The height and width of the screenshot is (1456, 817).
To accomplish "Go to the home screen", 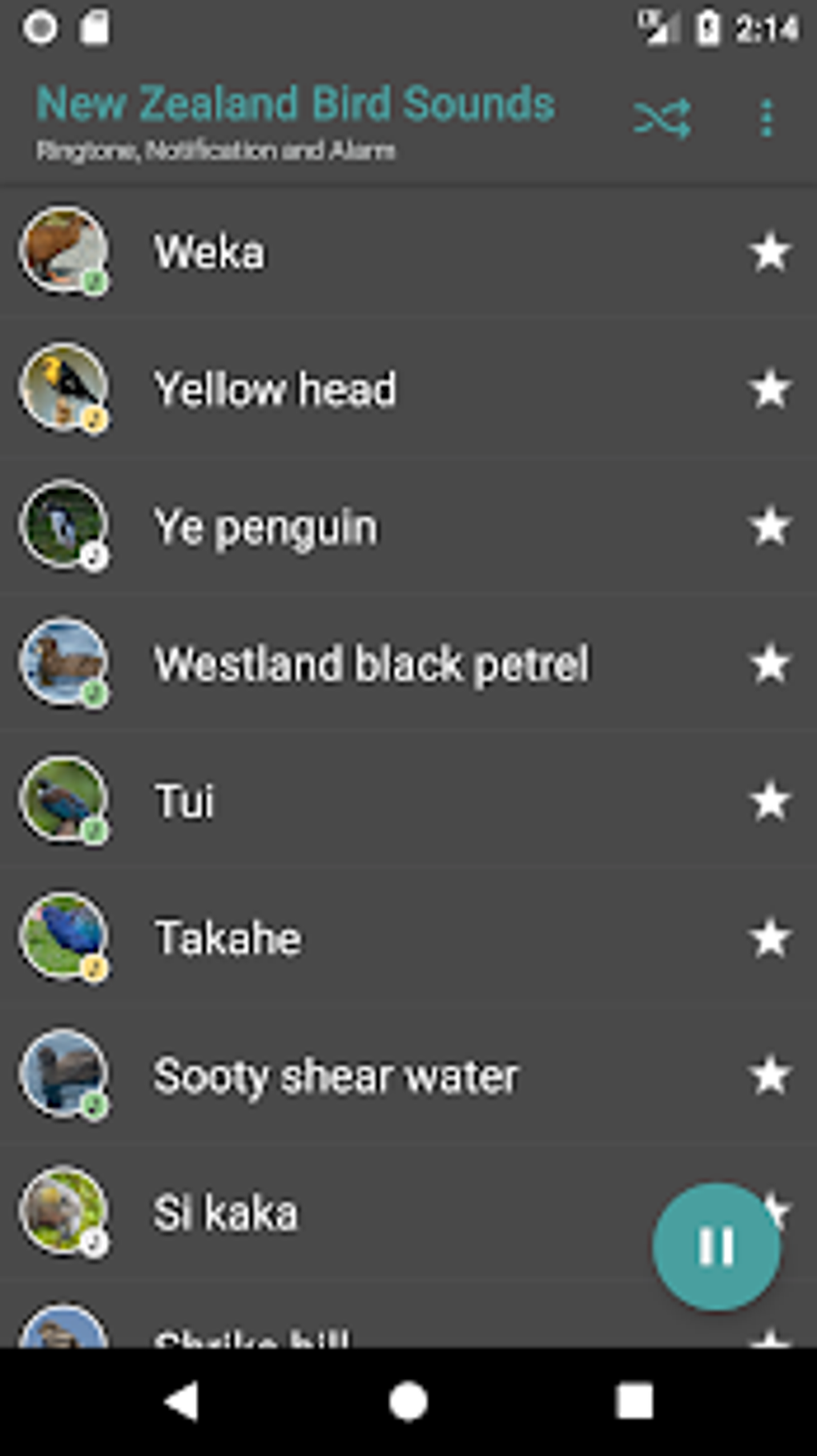I will point(408,1402).
